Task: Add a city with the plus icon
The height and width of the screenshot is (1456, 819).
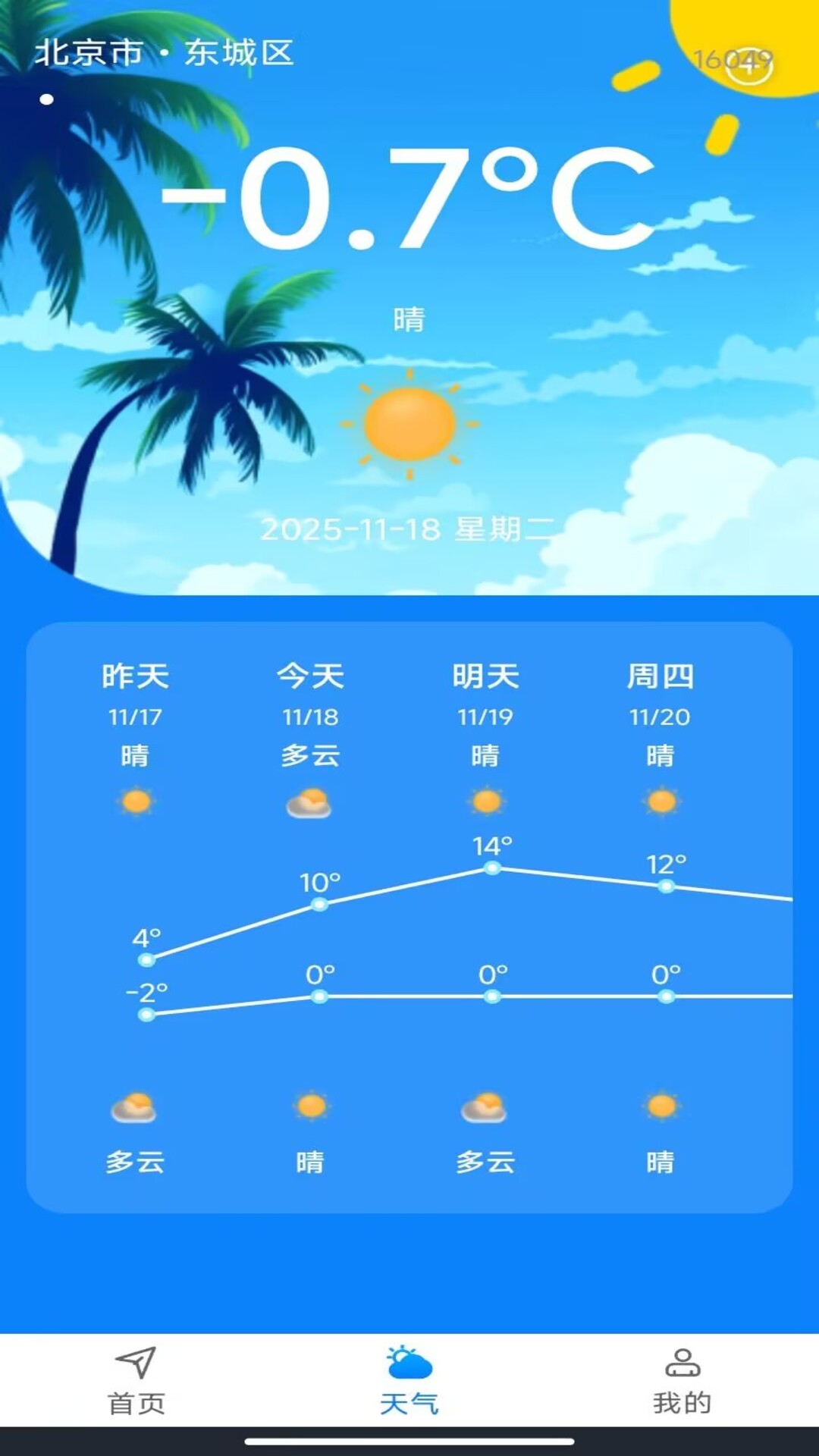Action: [748, 65]
